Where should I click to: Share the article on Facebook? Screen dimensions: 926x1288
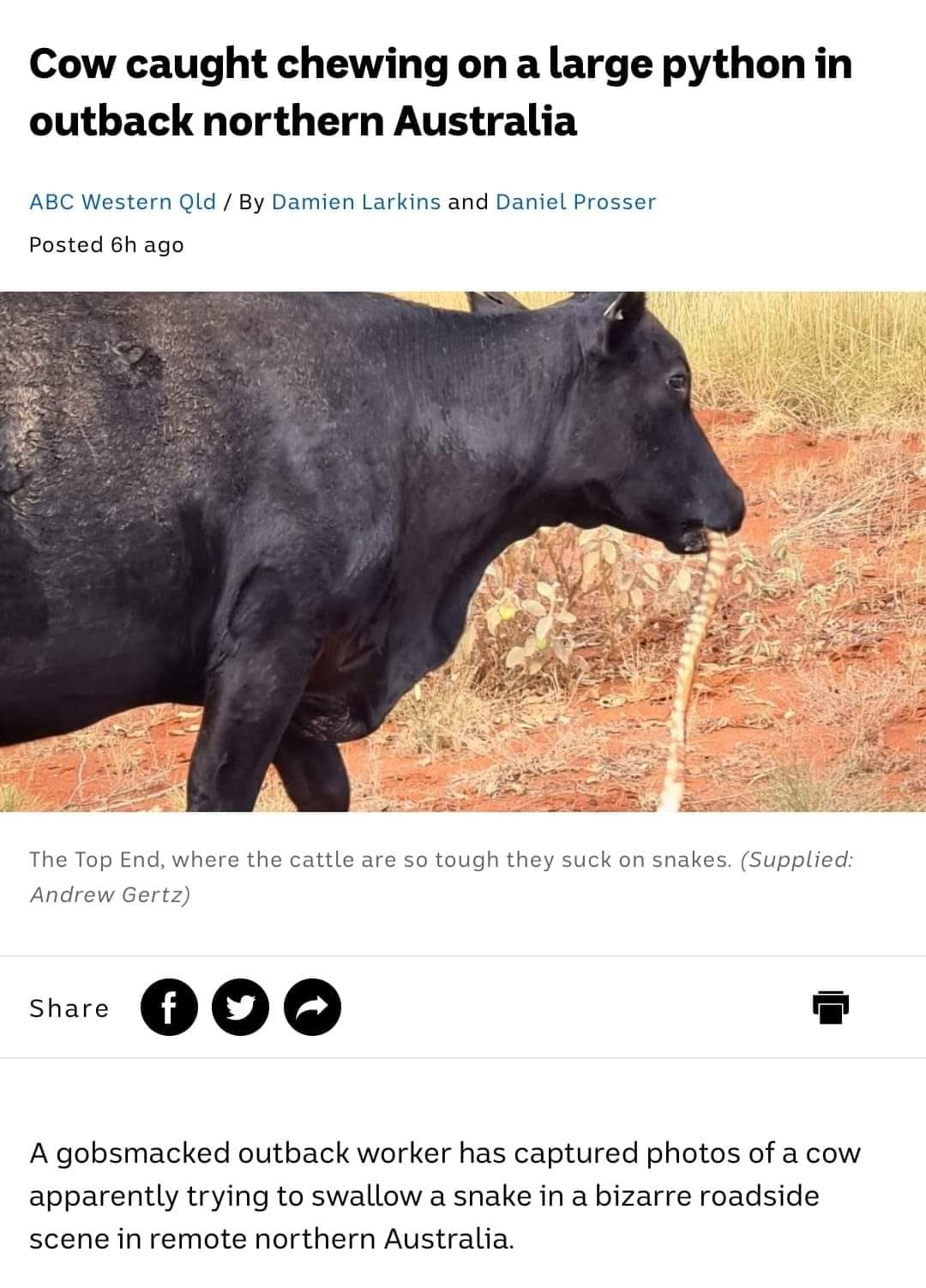pos(169,1008)
